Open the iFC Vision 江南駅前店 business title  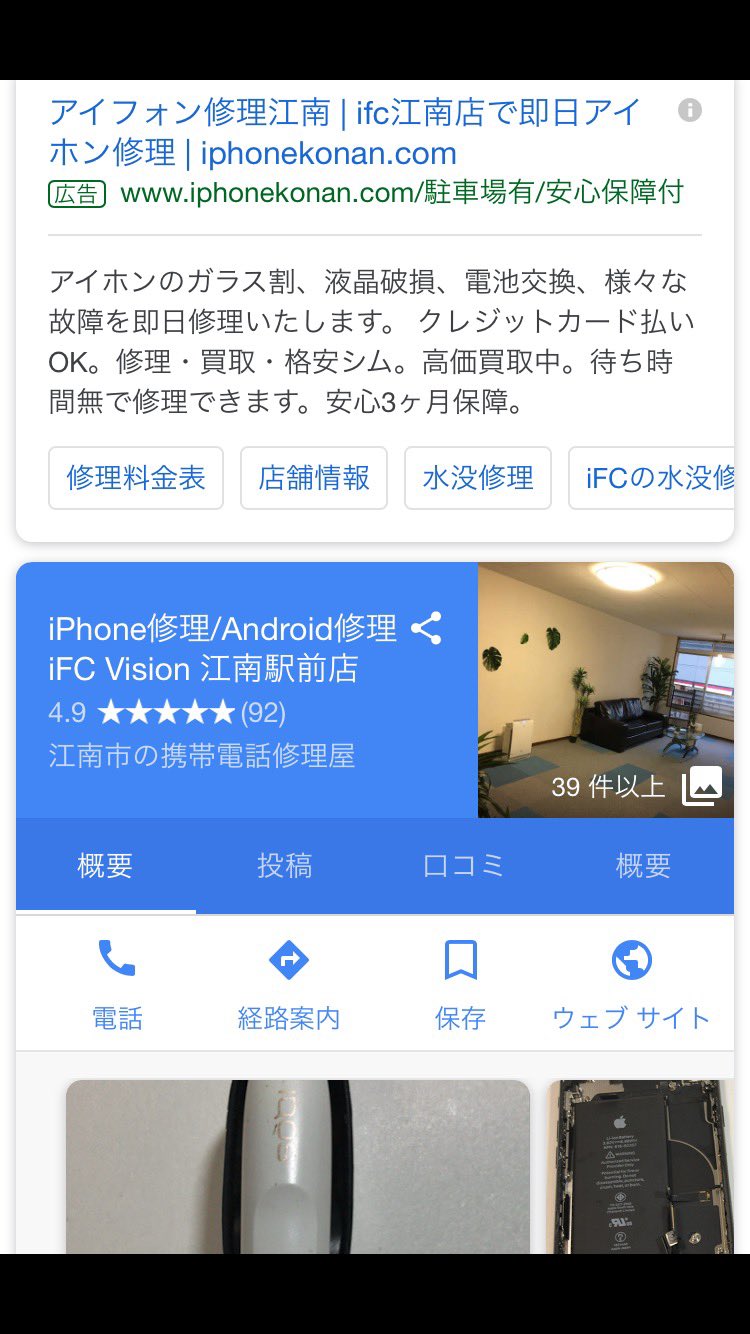(x=222, y=648)
